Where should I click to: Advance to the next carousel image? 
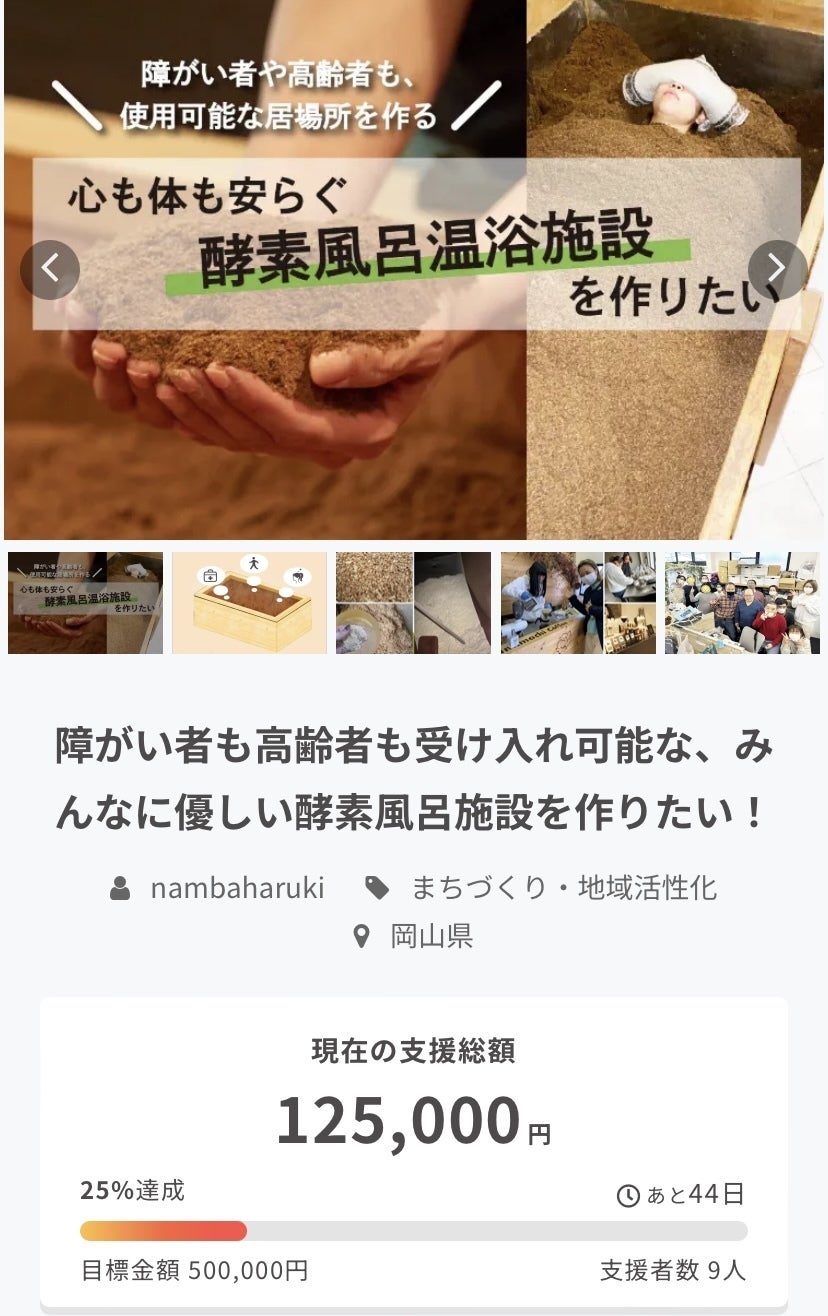click(777, 270)
